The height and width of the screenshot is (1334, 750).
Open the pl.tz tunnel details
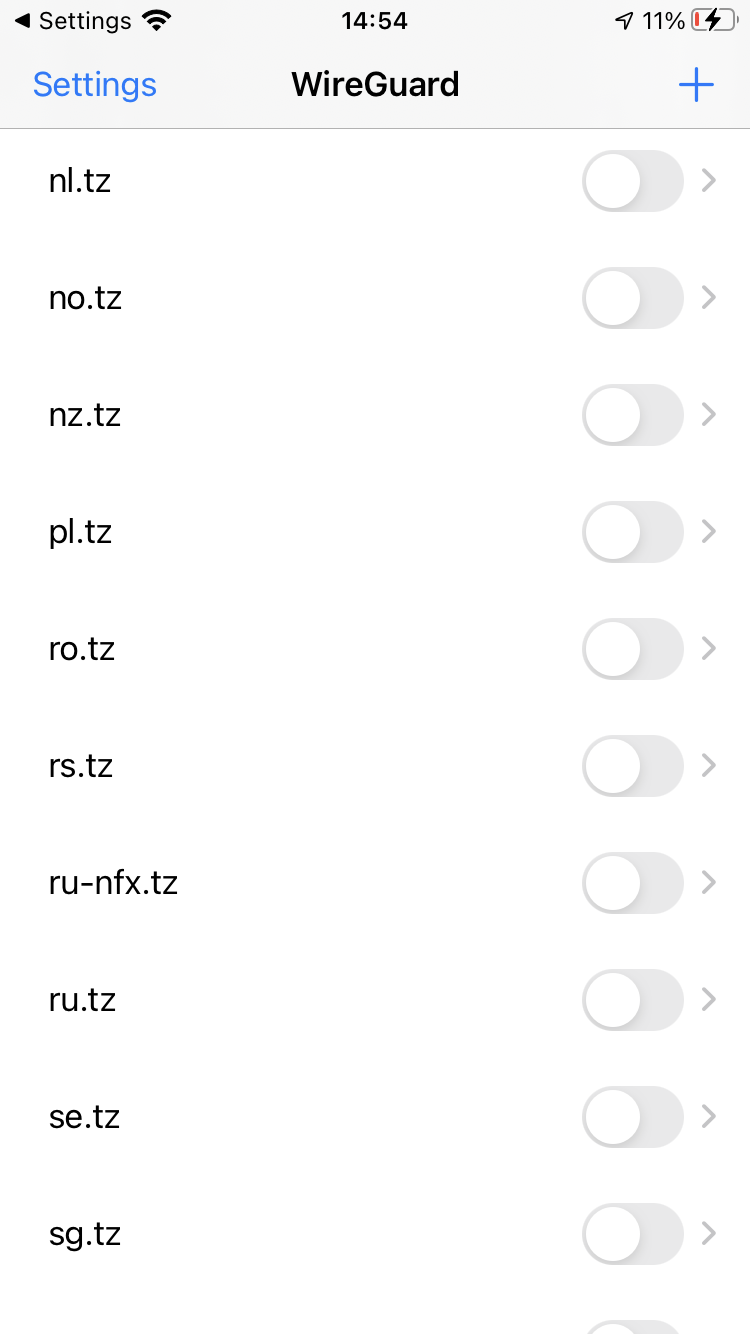[709, 532]
